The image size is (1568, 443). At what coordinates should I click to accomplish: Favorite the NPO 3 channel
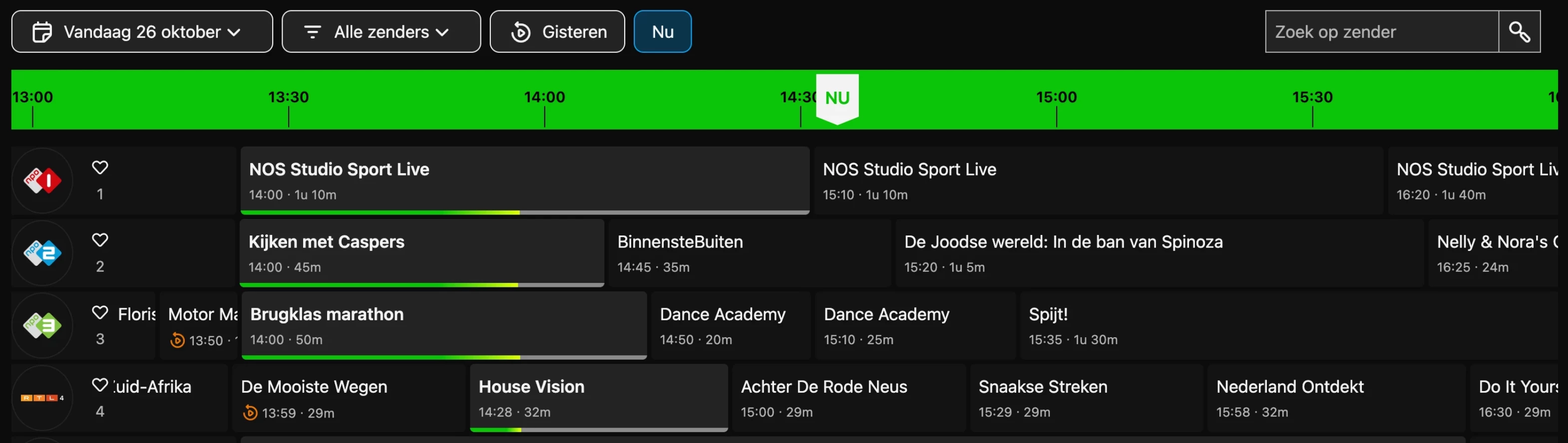[100, 312]
